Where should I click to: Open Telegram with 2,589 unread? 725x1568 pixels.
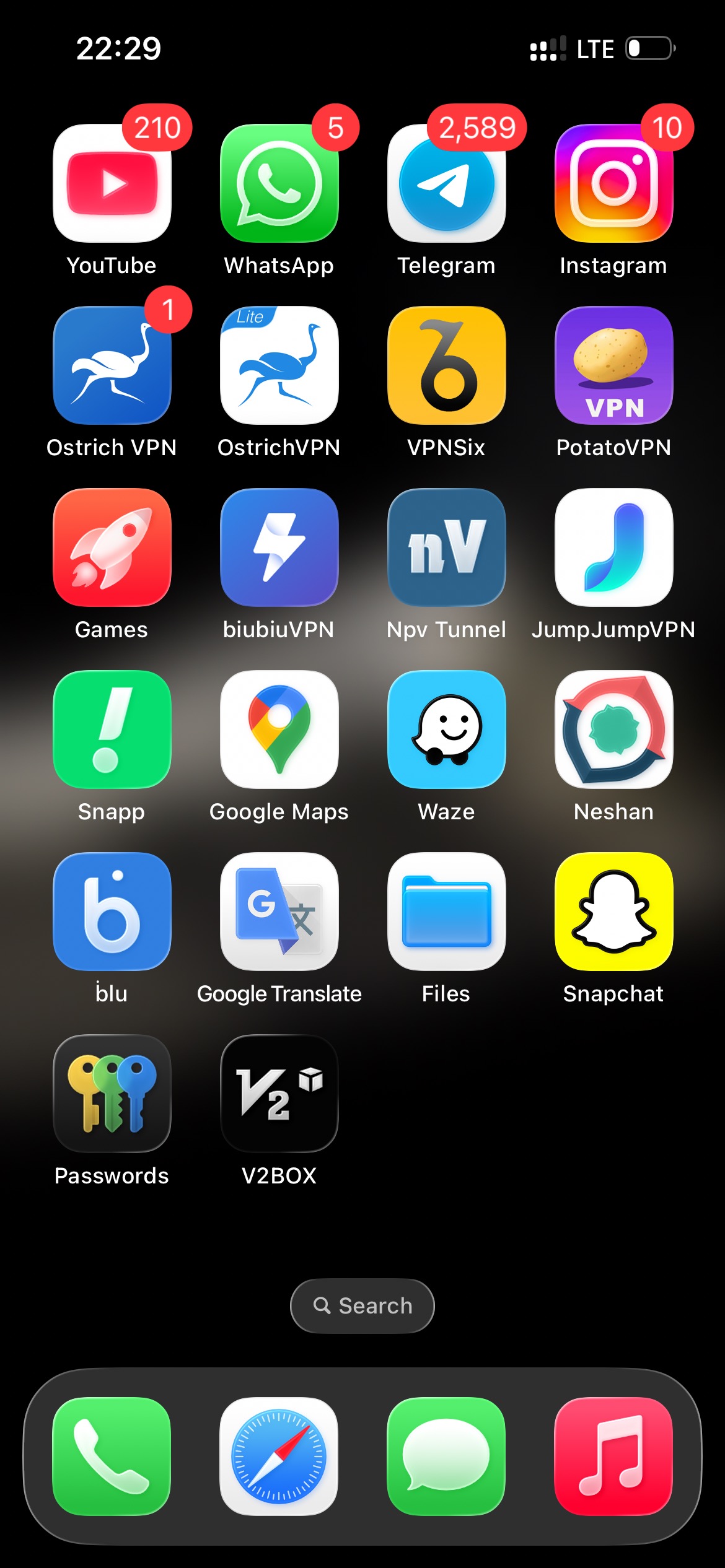pyautogui.click(x=447, y=183)
